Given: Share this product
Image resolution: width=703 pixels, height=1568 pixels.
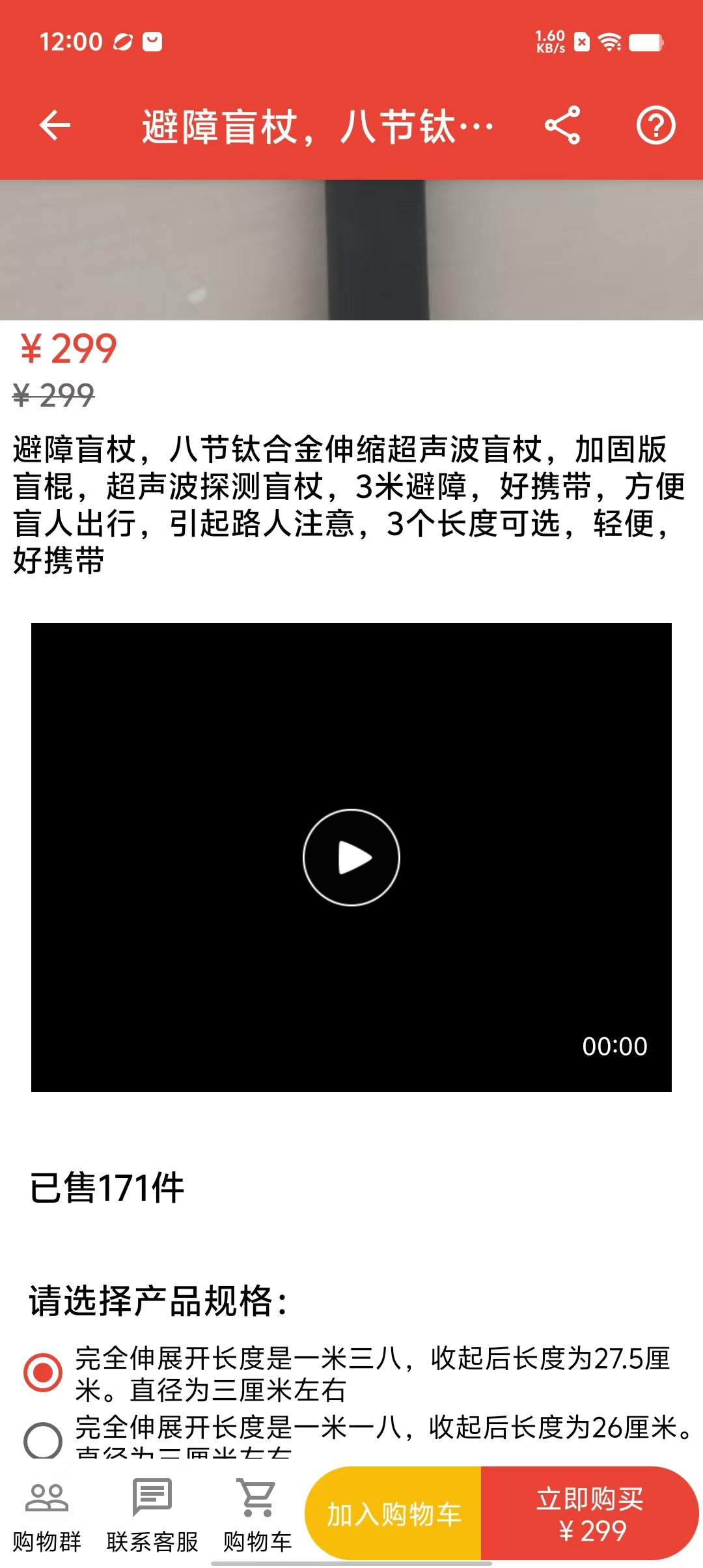Looking at the screenshot, I should coord(562,125).
